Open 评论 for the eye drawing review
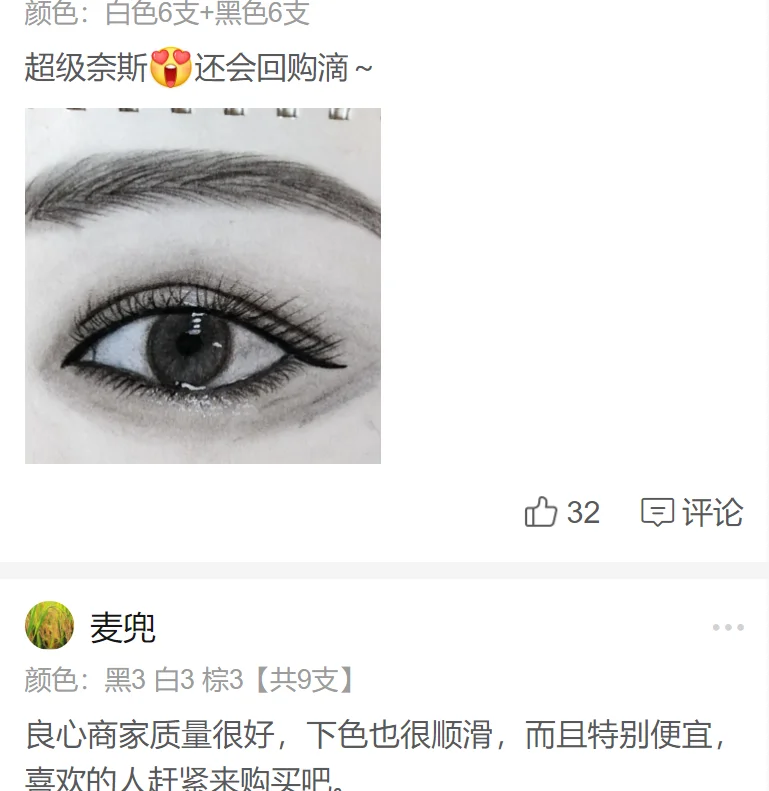Image resolution: width=769 pixels, height=791 pixels. pos(692,512)
